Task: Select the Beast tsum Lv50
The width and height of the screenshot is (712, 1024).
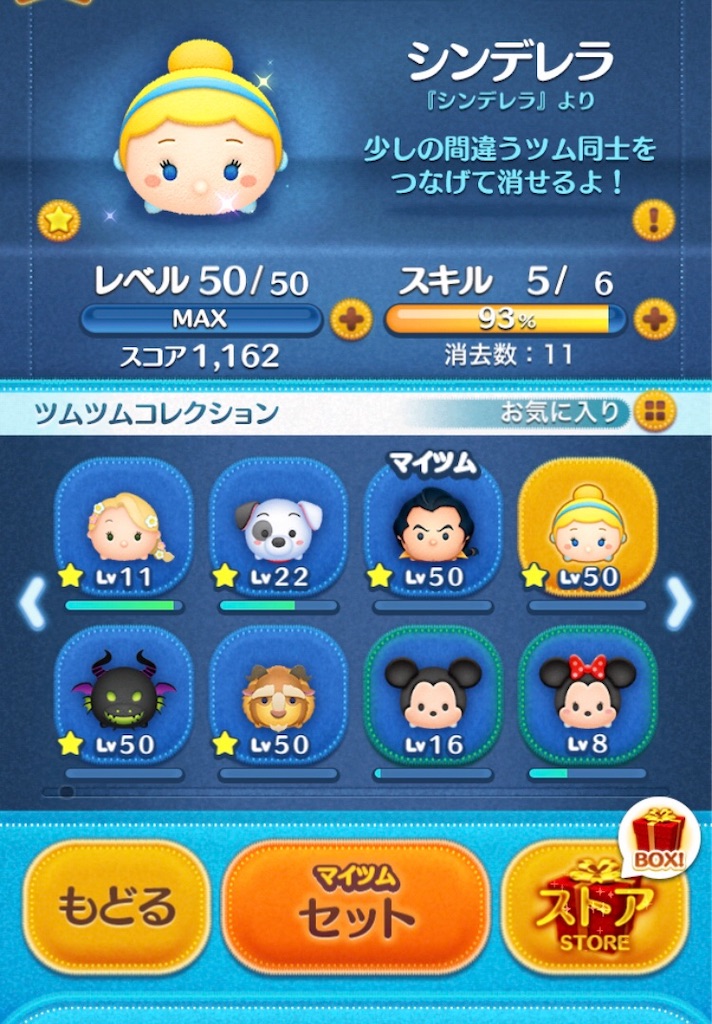Action: pyautogui.click(x=278, y=695)
